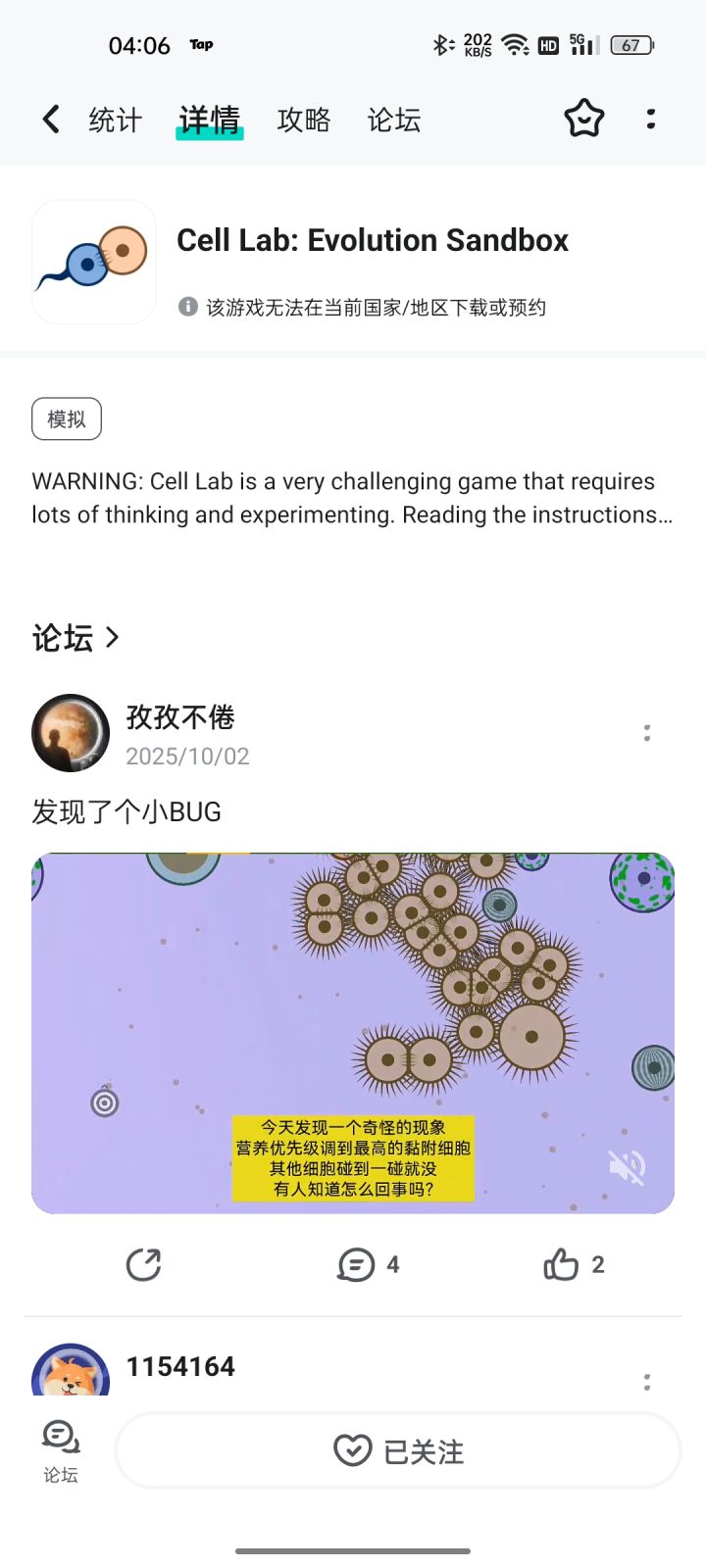Screen dimensions: 706x1568
Task: Tap the info icon about download restriction
Action: pyautogui.click(x=187, y=307)
